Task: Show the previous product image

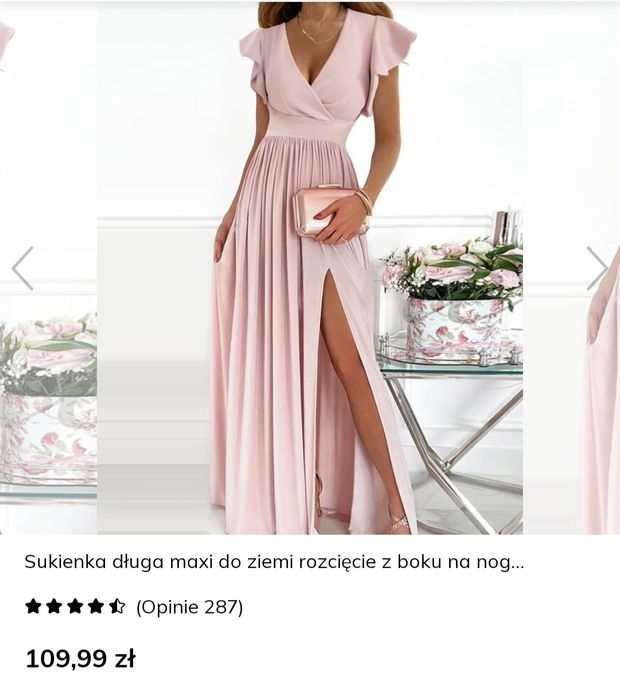Action: [x=22, y=268]
